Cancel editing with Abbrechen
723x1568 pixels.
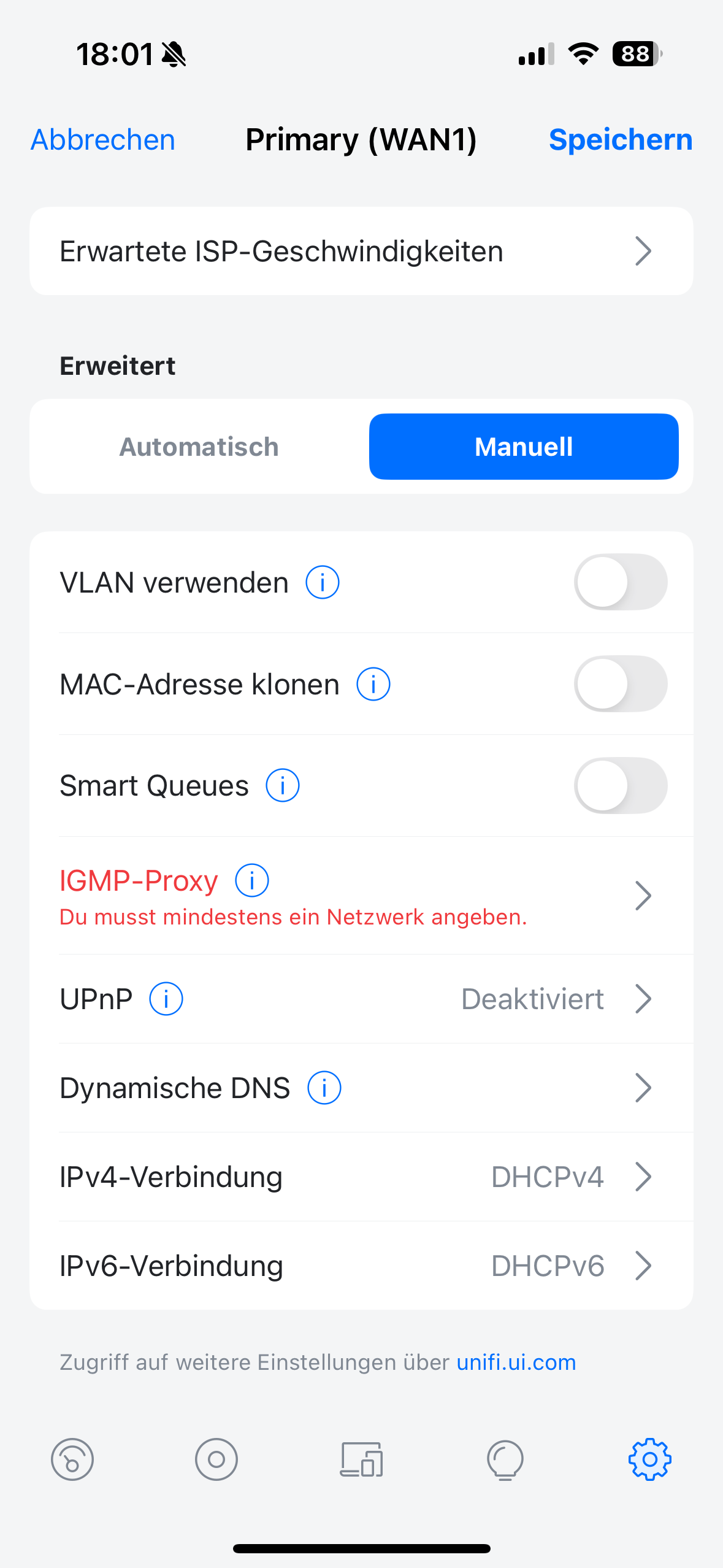(x=103, y=140)
